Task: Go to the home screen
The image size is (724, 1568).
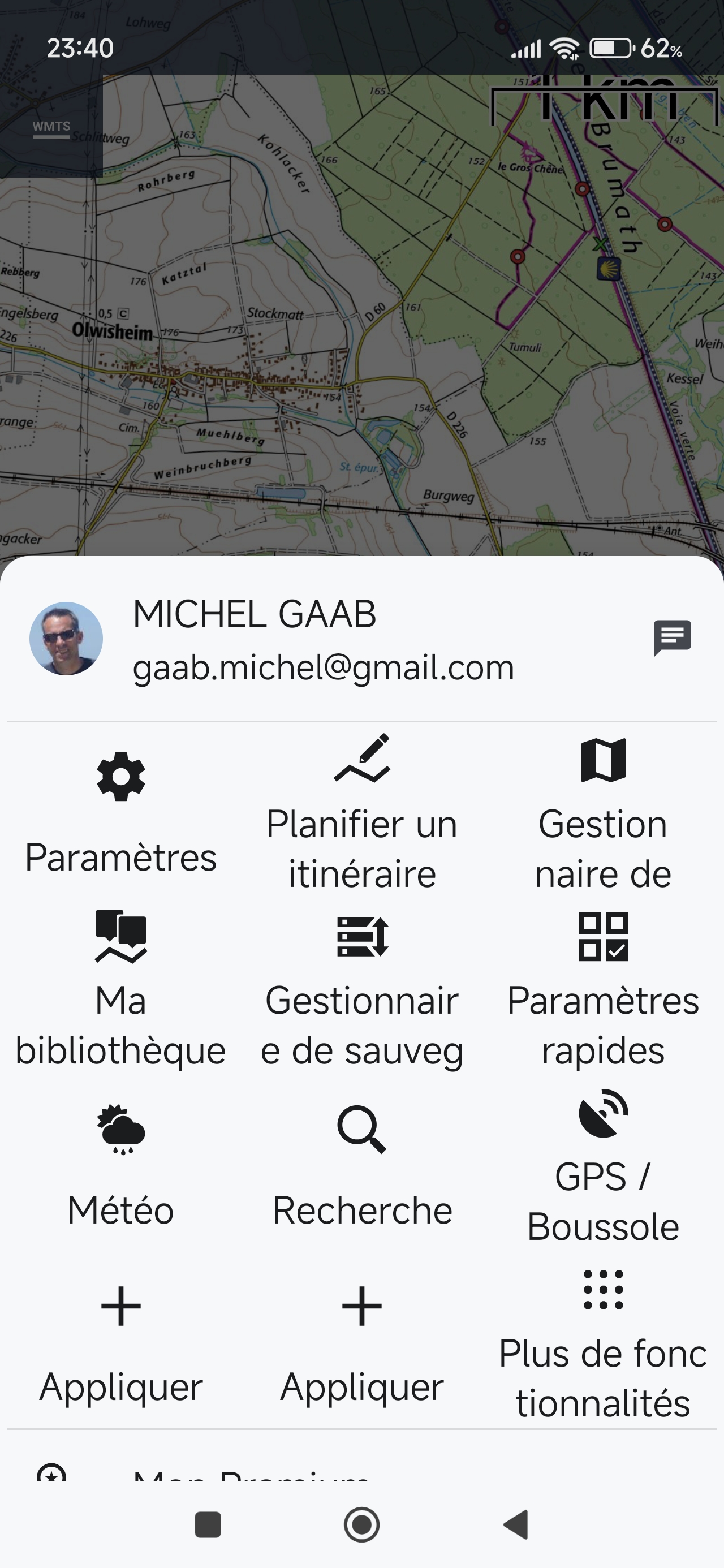Action: coord(361,1525)
